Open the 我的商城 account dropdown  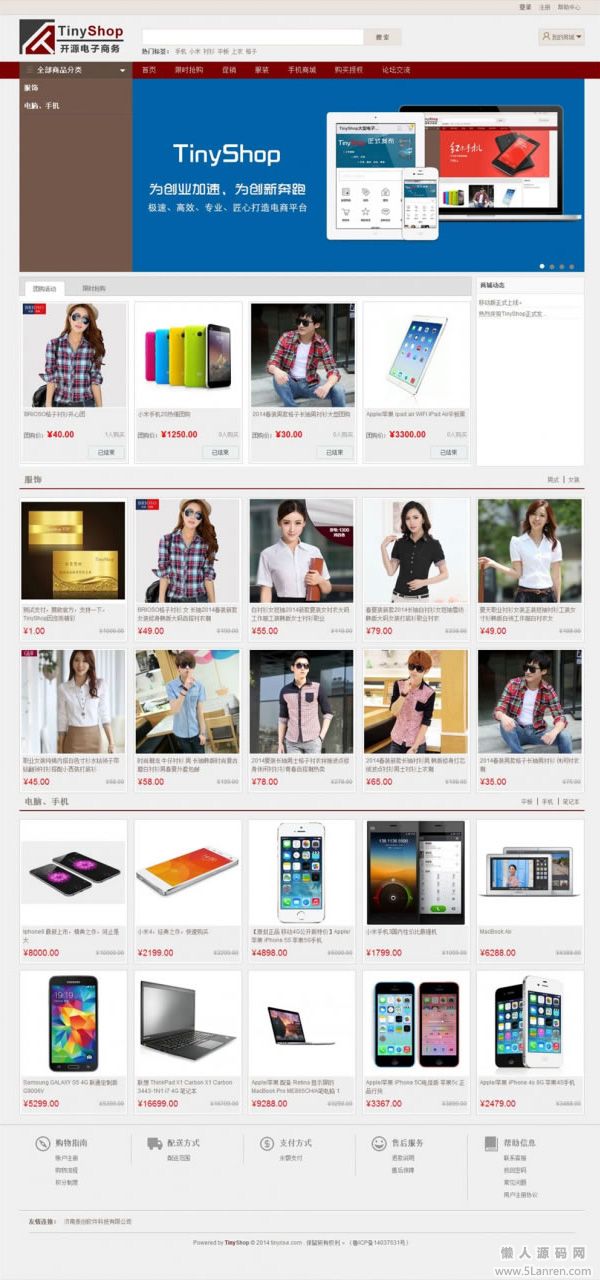(x=561, y=38)
